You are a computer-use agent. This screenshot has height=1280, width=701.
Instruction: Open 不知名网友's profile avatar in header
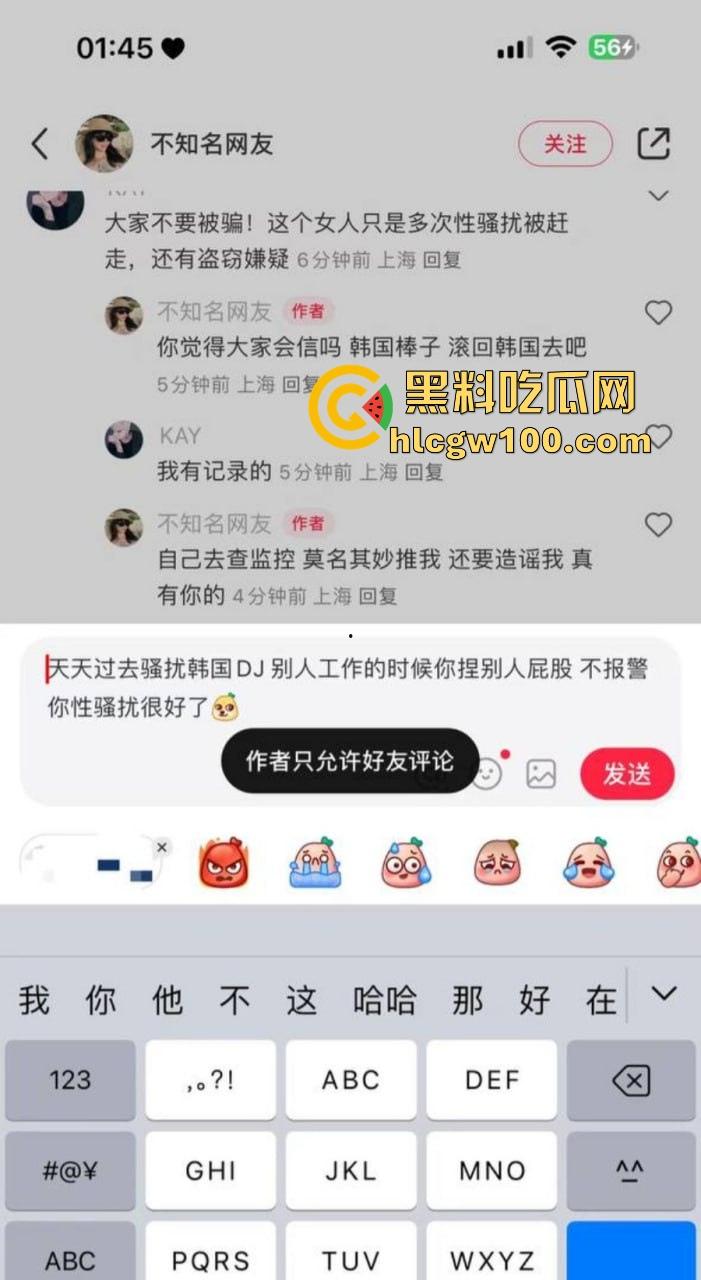click(x=104, y=144)
